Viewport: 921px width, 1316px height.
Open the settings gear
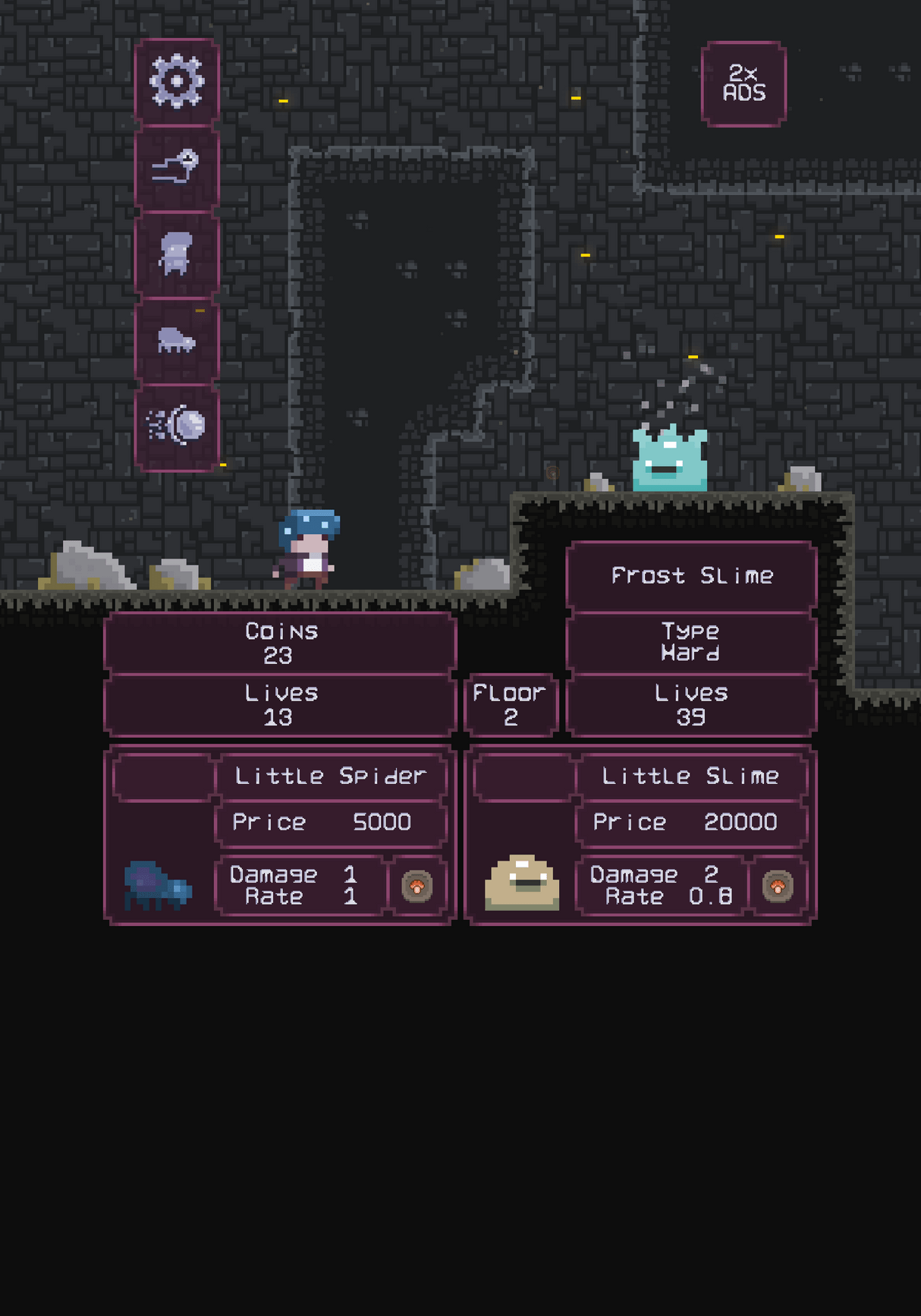coord(177,81)
